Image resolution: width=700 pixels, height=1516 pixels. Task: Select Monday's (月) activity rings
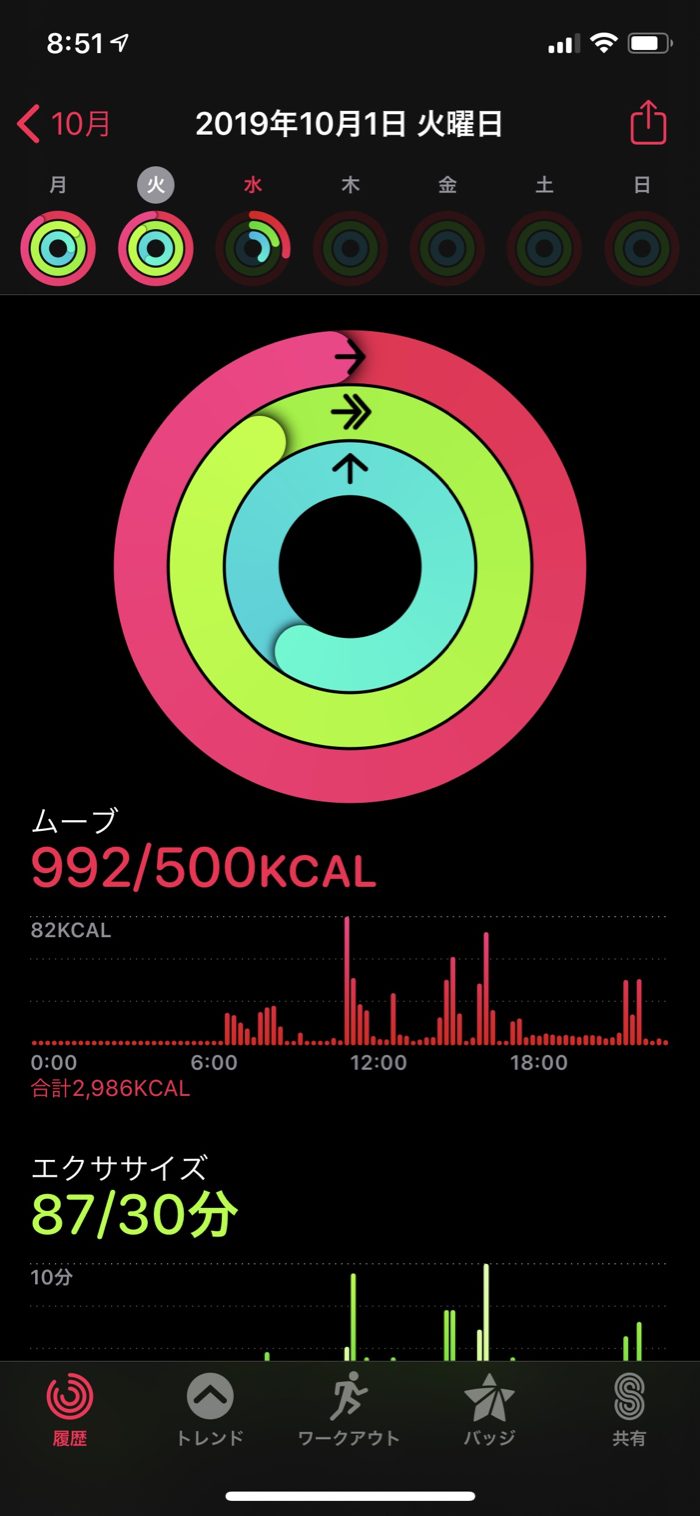pos(58,249)
